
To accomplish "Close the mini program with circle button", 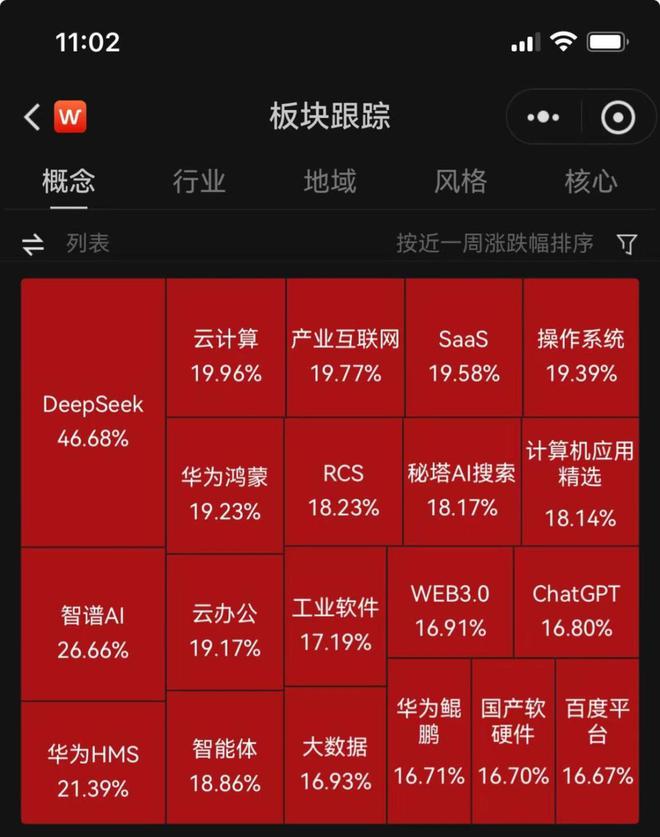I will (x=618, y=117).
